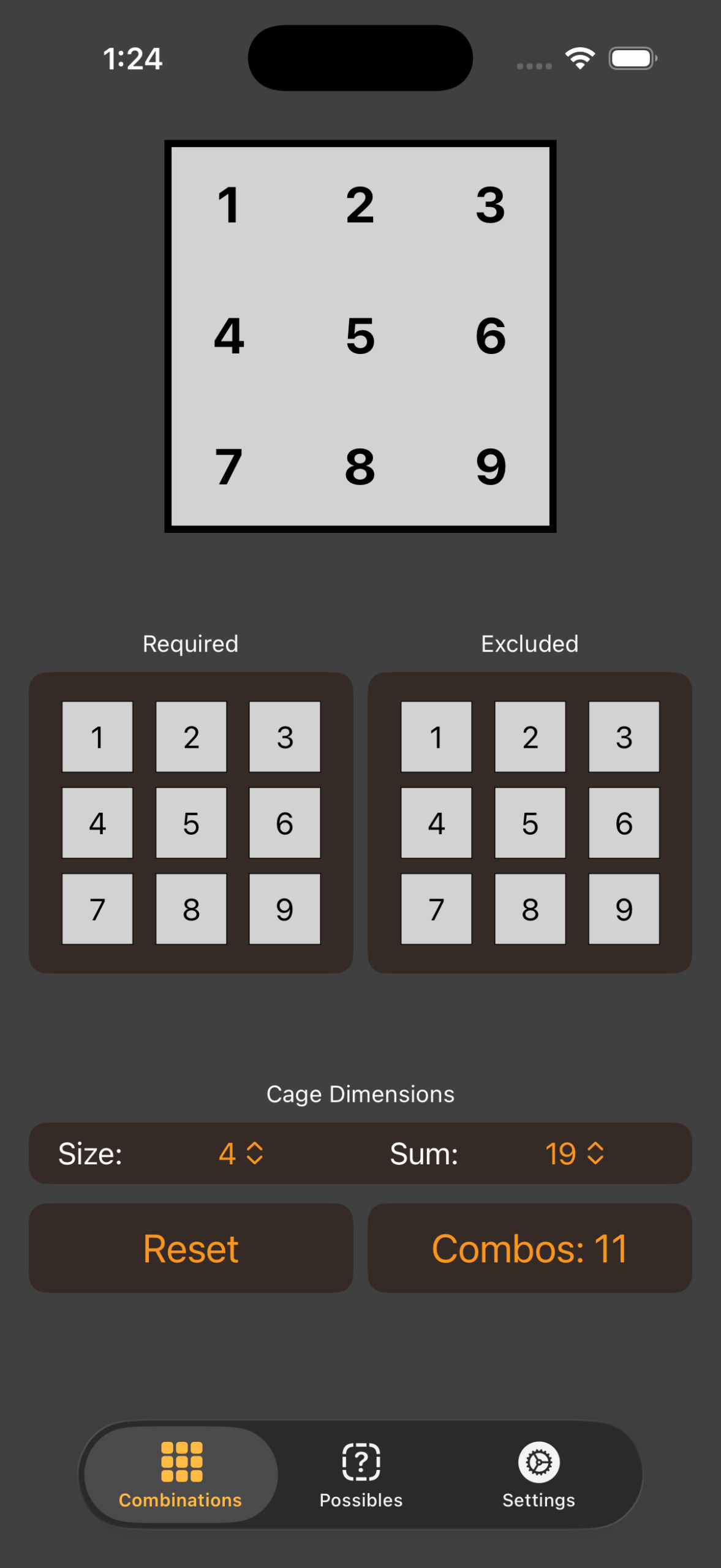Screen dimensions: 721x1568
Task: Open the Size picker showing 4
Action: (x=241, y=1154)
